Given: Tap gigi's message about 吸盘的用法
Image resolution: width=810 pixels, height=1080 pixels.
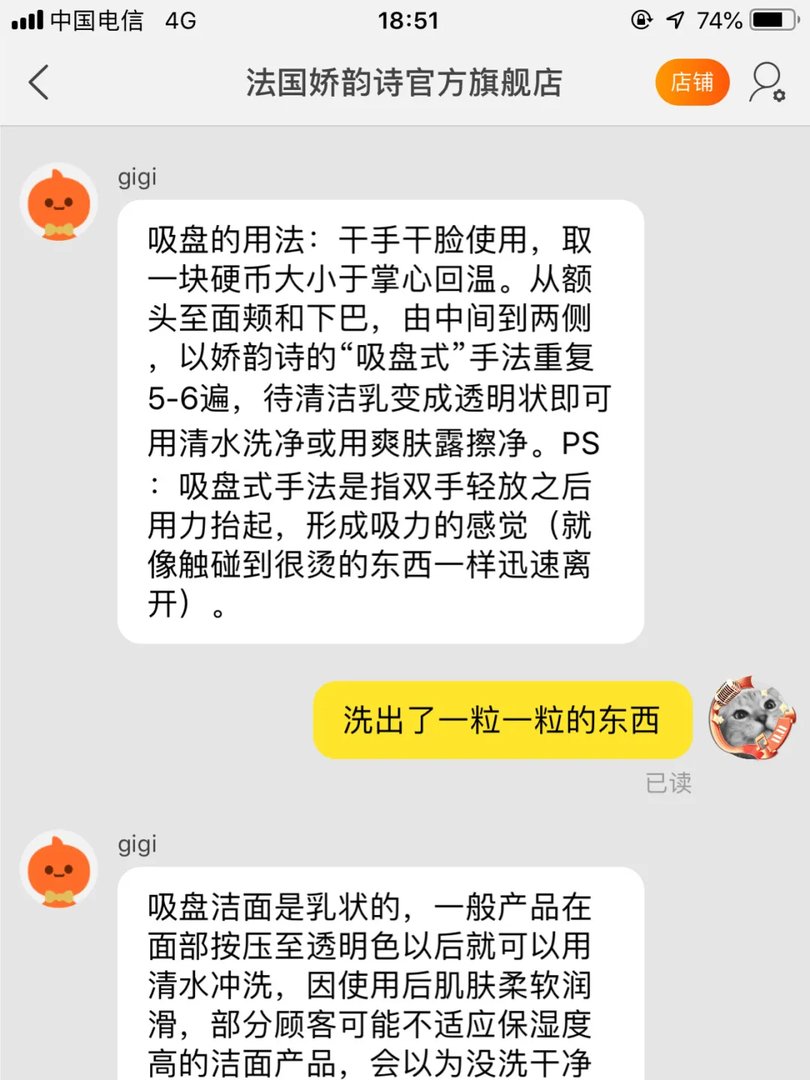Looking at the screenshot, I should 380,420.
